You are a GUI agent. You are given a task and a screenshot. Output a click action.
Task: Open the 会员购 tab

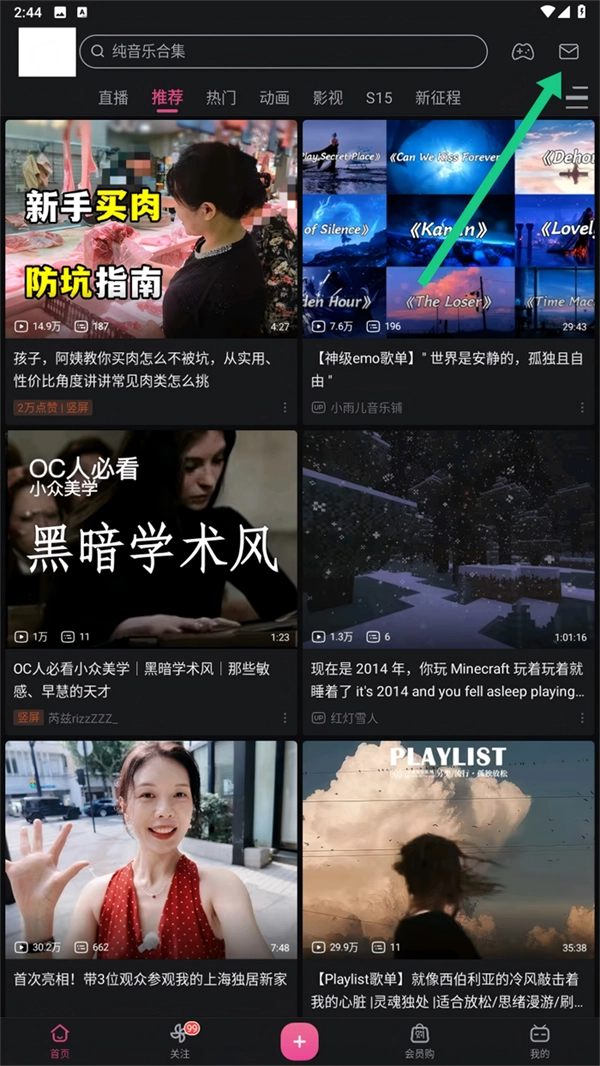pyautogui.click(x=420, y=1040)
